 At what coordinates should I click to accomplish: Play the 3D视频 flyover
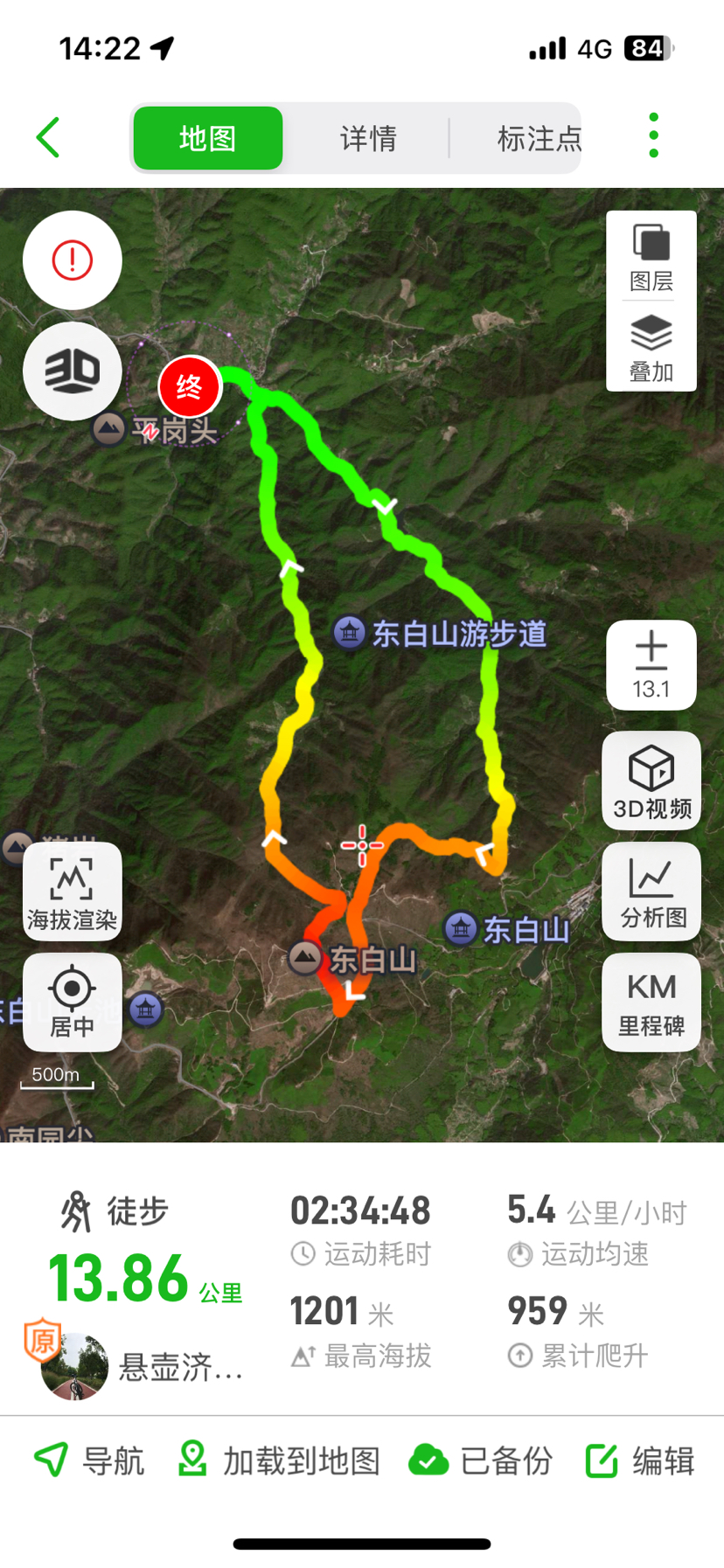tap(651, 781)
